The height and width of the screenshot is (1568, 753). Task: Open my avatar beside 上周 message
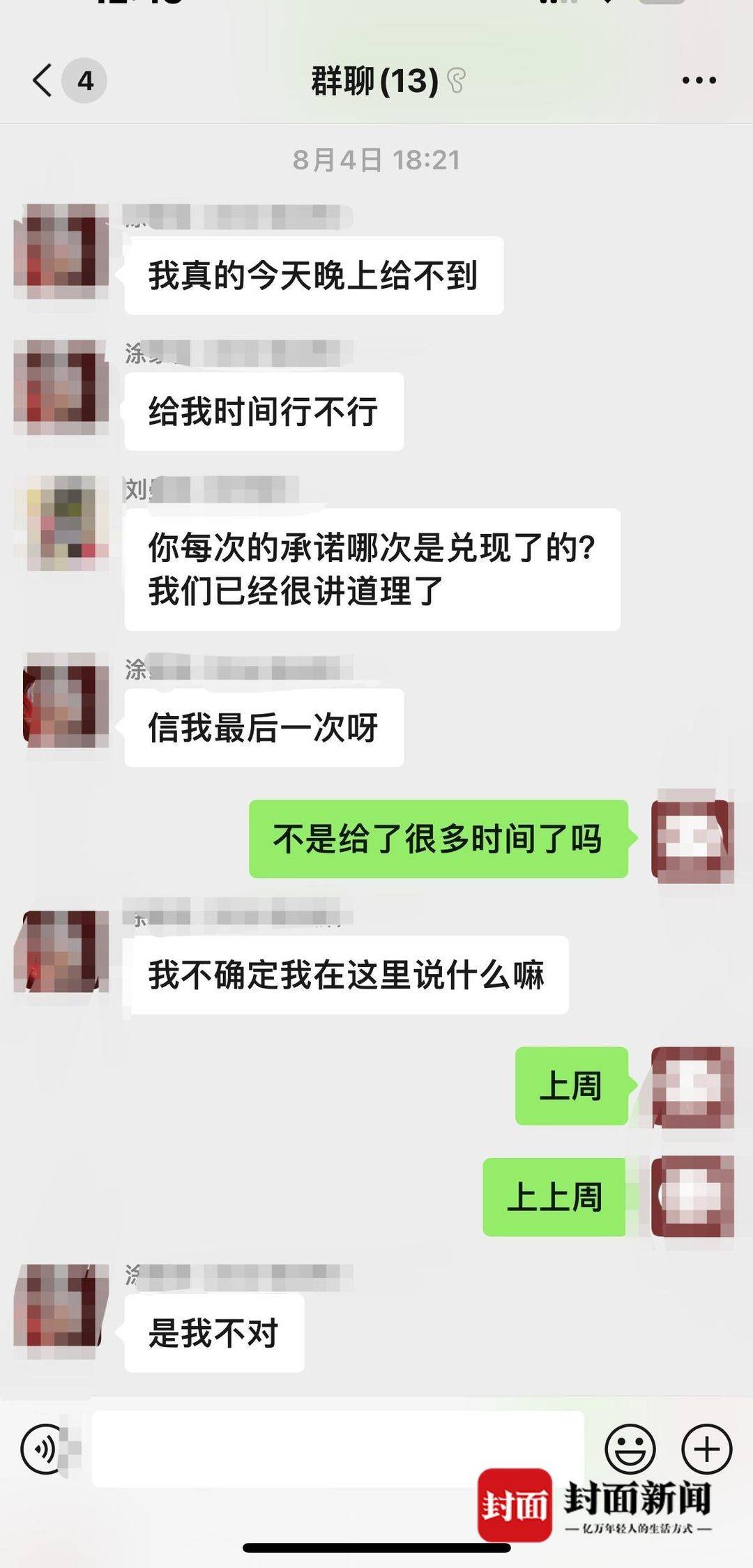pyautogui.click(x=692, y=1087)
